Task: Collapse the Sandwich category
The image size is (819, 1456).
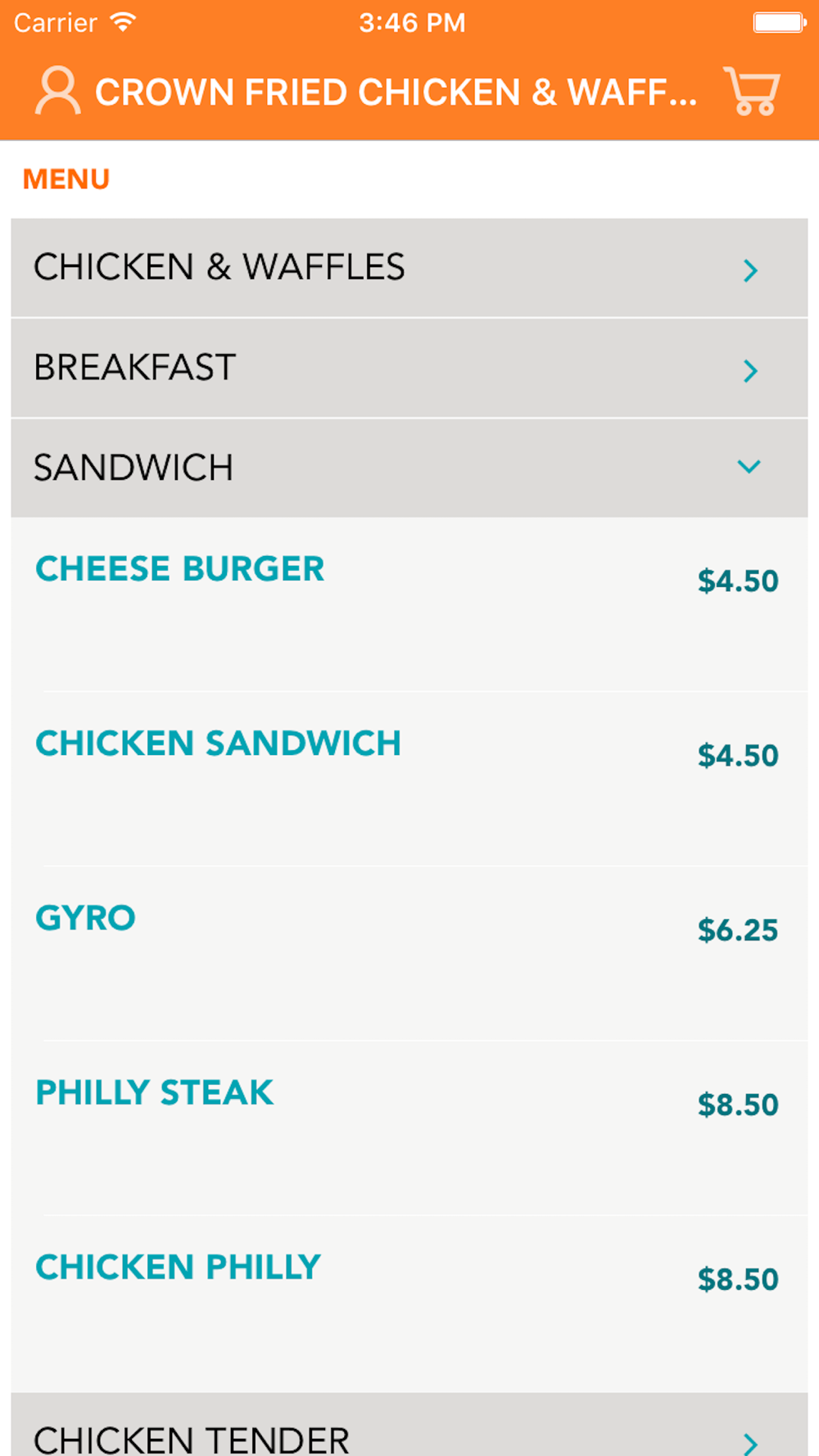Action: (x=409, y=468)
